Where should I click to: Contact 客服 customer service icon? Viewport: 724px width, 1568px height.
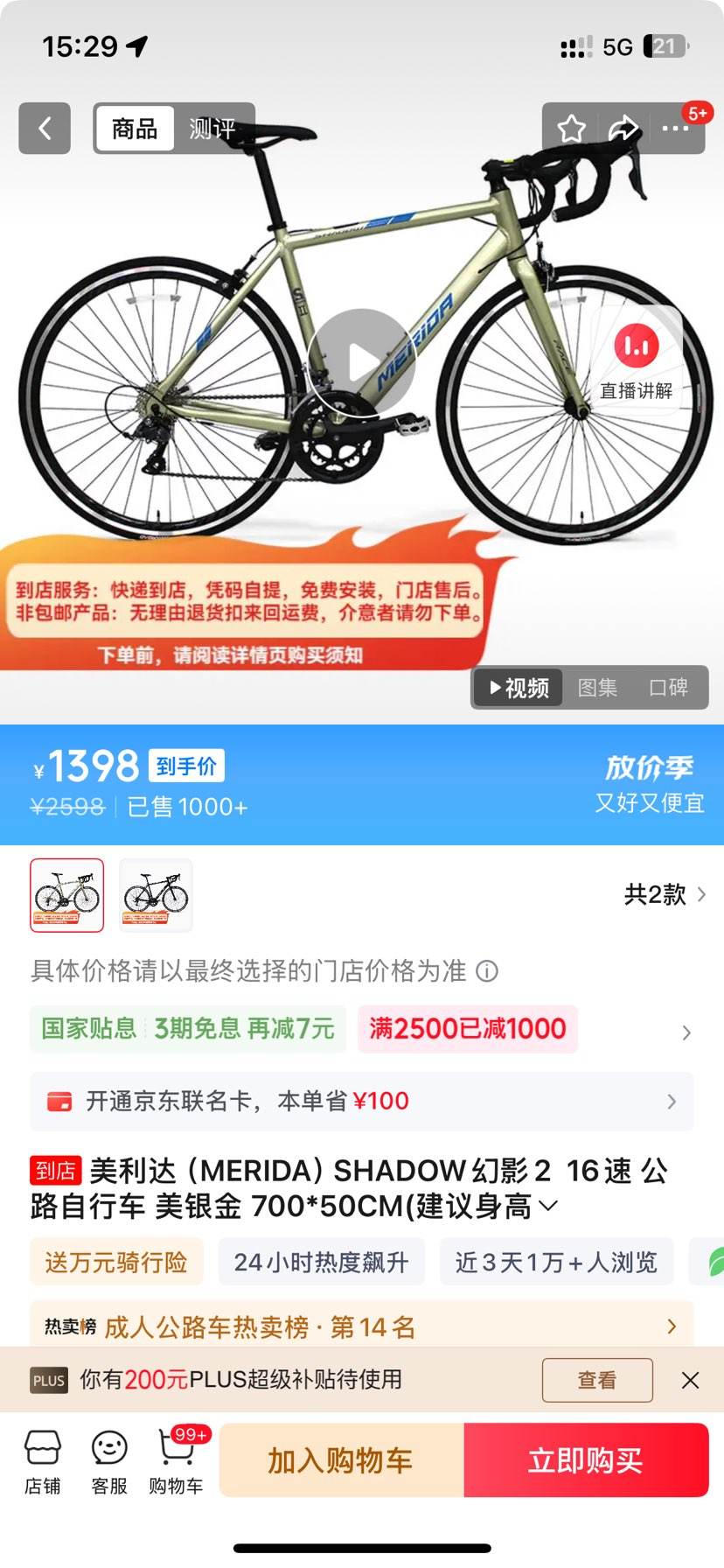coord(108,1456)
